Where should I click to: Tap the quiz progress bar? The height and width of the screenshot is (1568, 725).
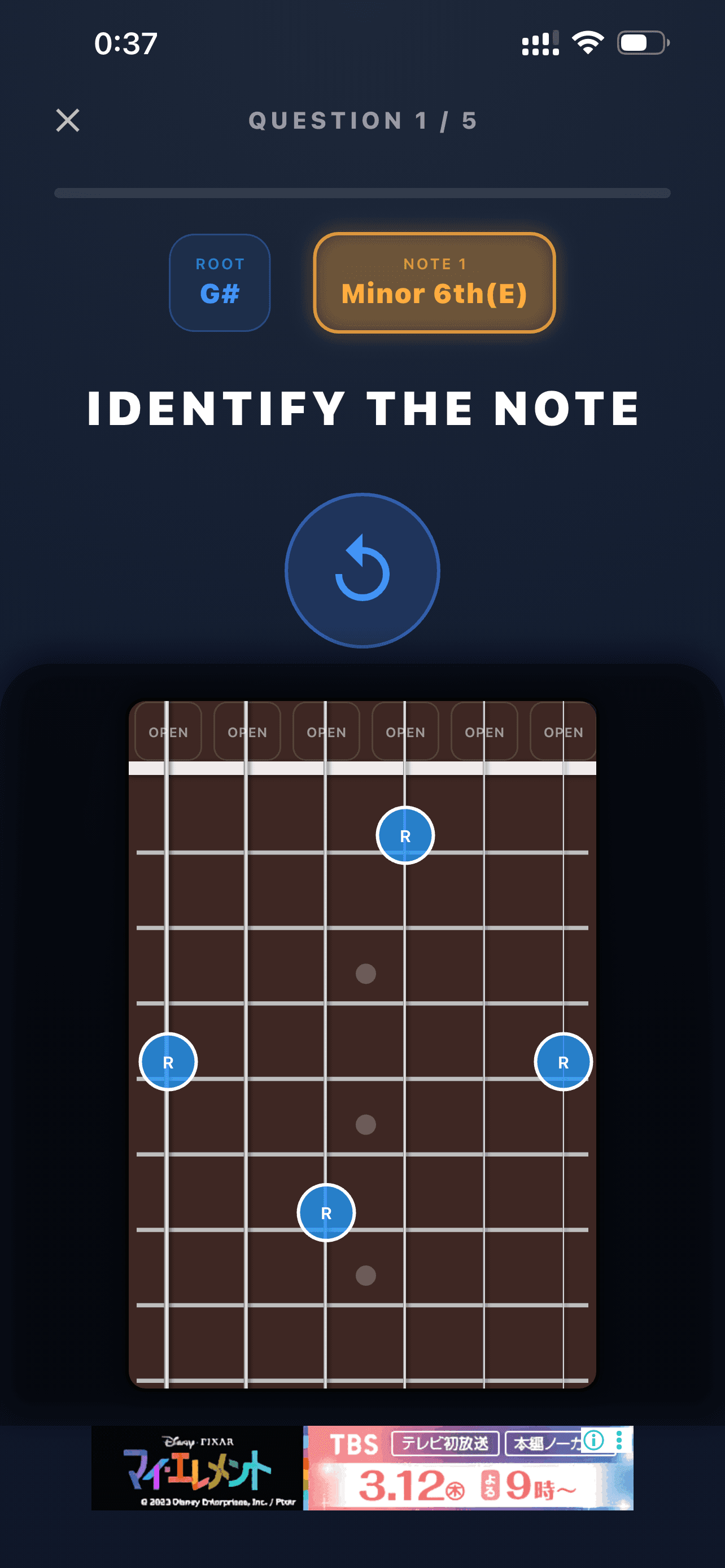pos(361,192)
